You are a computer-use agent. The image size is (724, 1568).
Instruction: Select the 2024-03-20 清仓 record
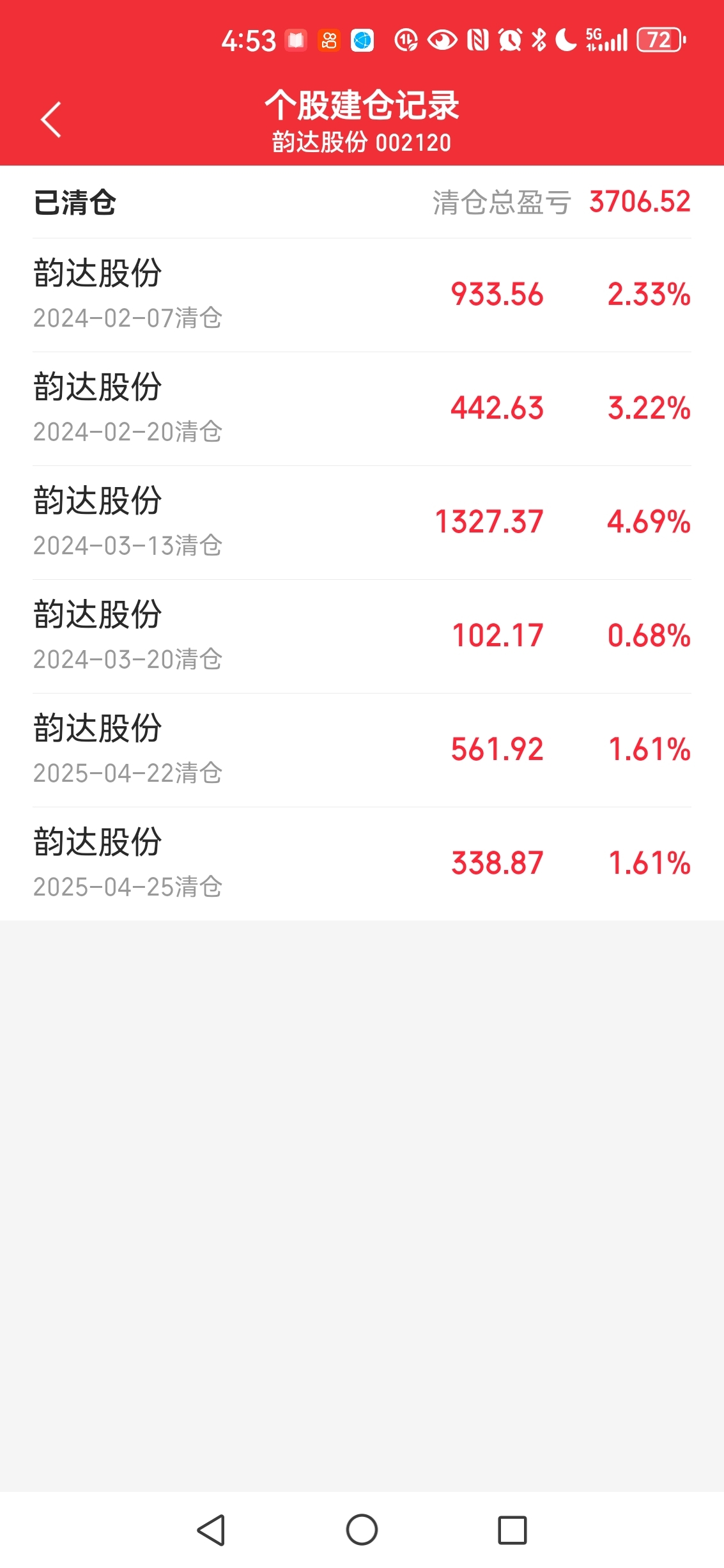tap(362, 637)
